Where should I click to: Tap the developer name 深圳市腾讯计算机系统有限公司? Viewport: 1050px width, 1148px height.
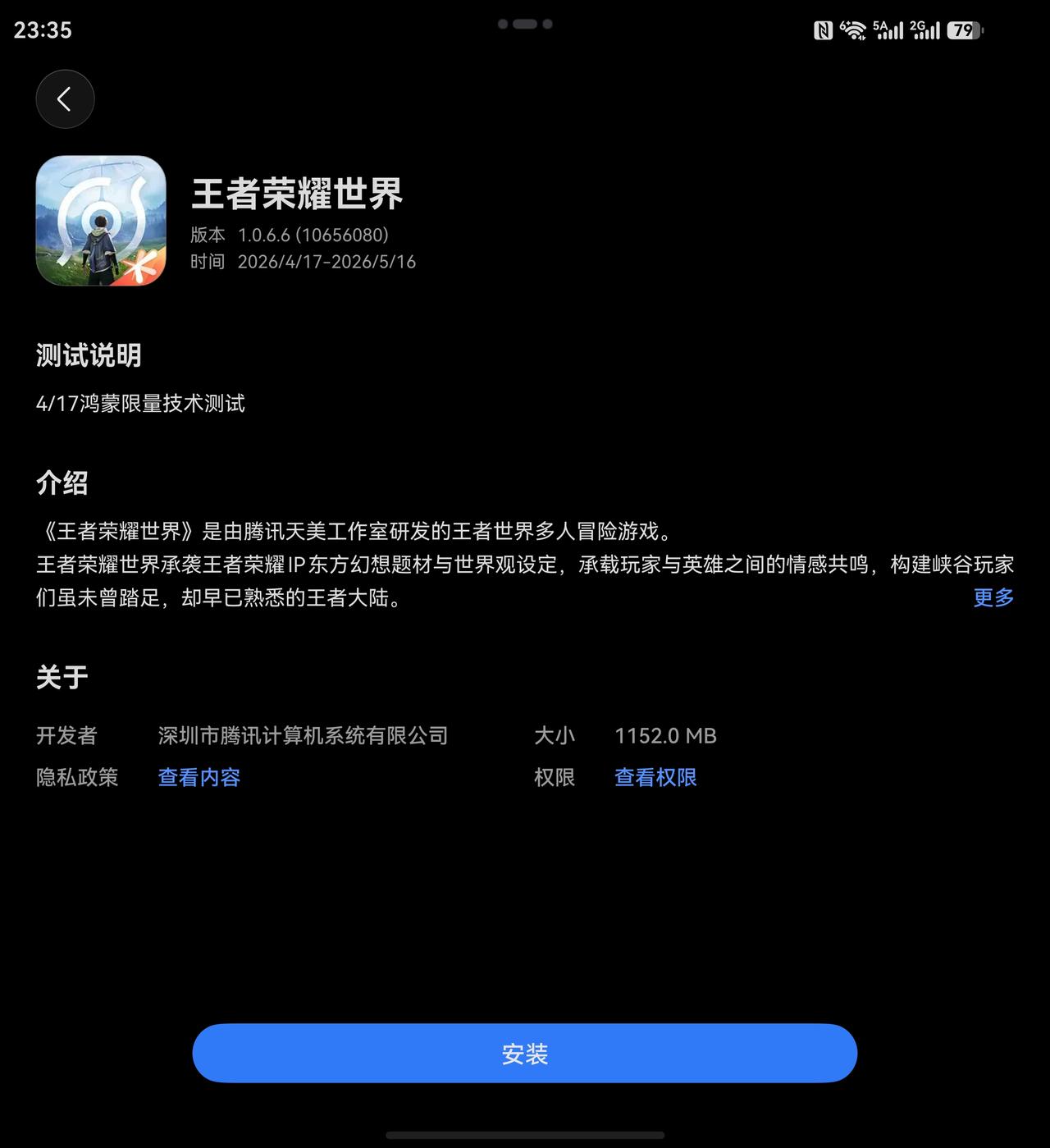[302, 736]
